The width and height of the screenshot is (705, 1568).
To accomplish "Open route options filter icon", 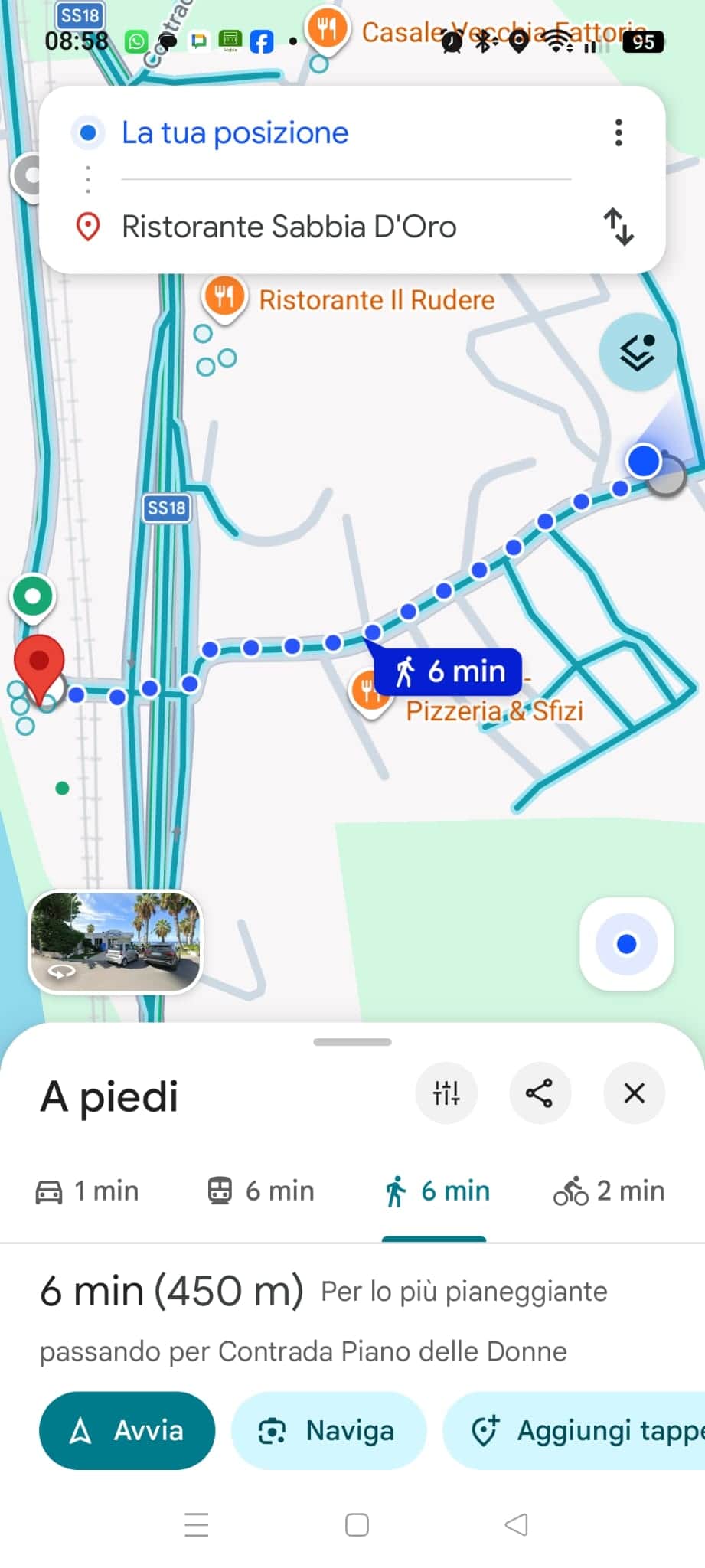I will pyautogui.click(x=446, y=1093).
